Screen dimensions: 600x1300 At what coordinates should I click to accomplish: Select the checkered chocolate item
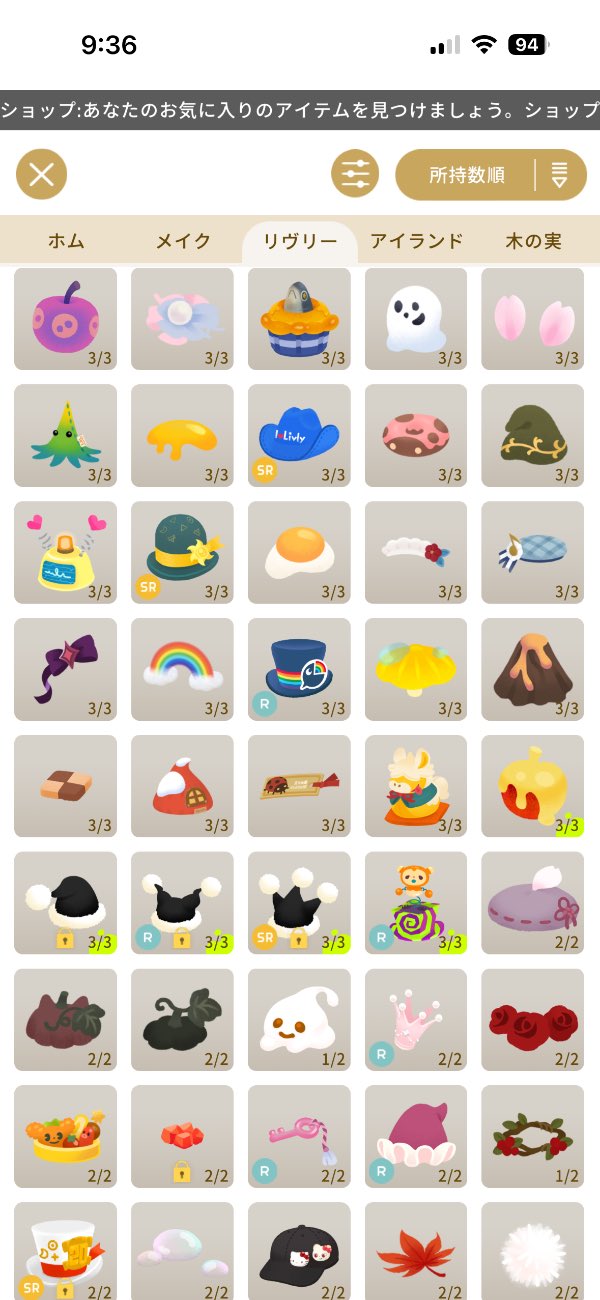(x=66, y=786)
